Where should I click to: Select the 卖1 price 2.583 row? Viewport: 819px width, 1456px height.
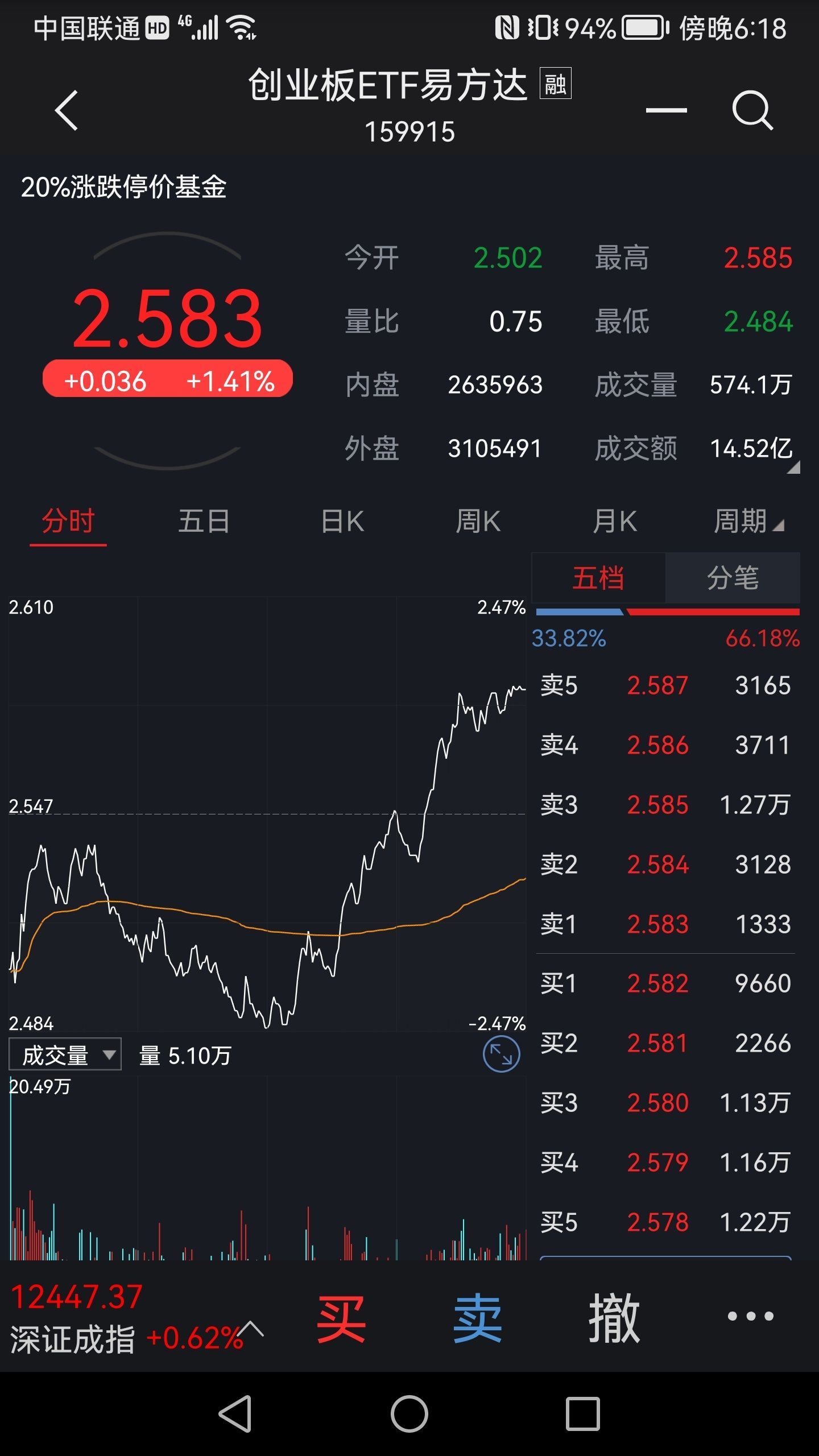click(665, 924)
